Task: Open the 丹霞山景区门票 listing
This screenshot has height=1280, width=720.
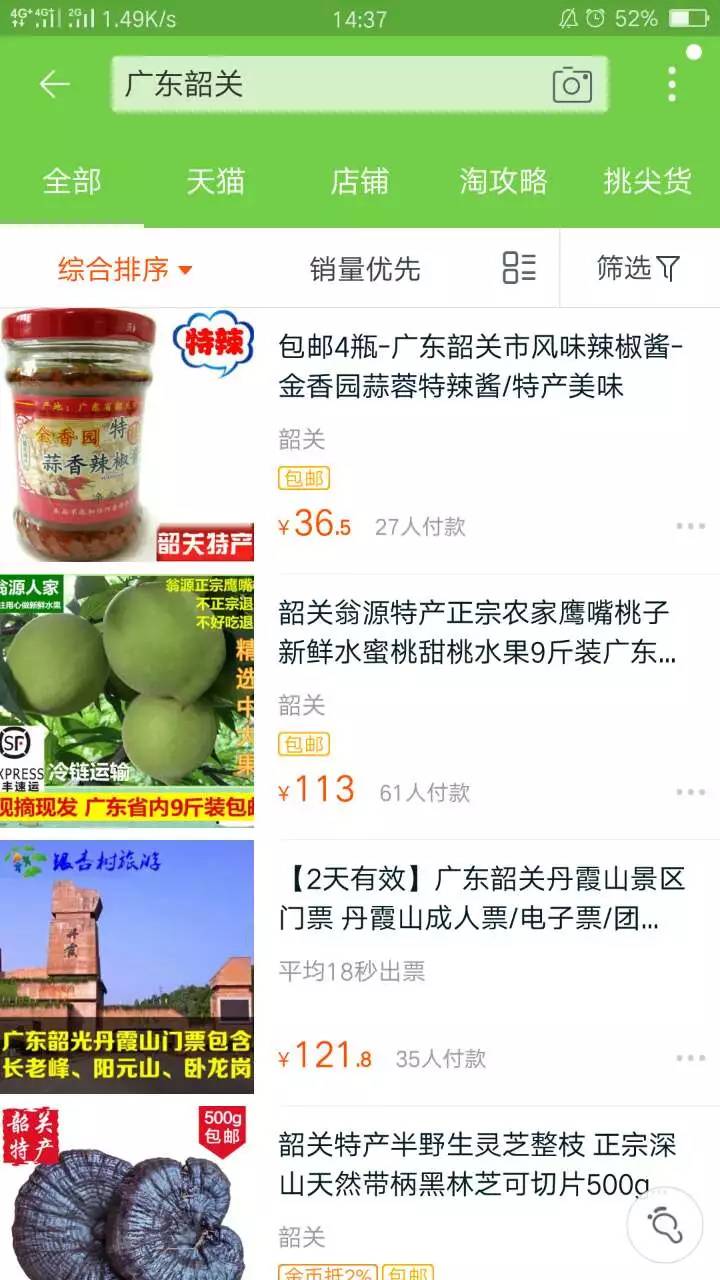Action: [480, 899]
